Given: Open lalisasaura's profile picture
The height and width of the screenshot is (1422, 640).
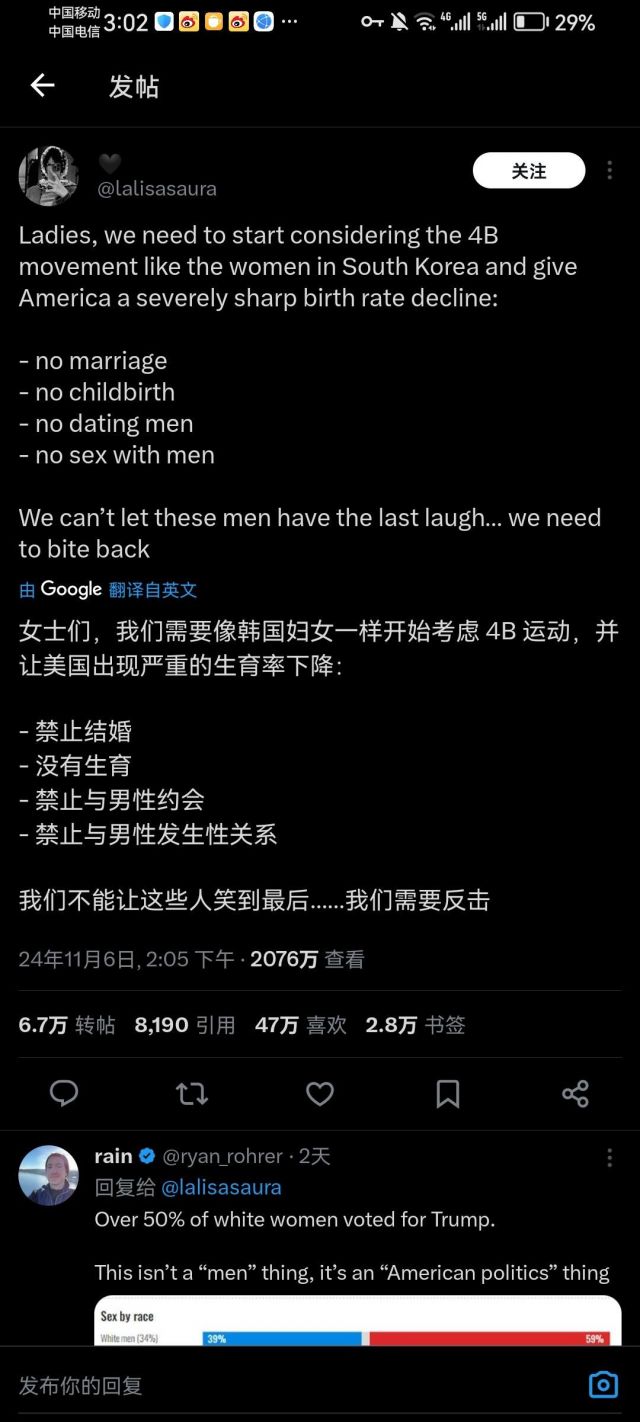Looking at the screenshot, I should [48, 176].
